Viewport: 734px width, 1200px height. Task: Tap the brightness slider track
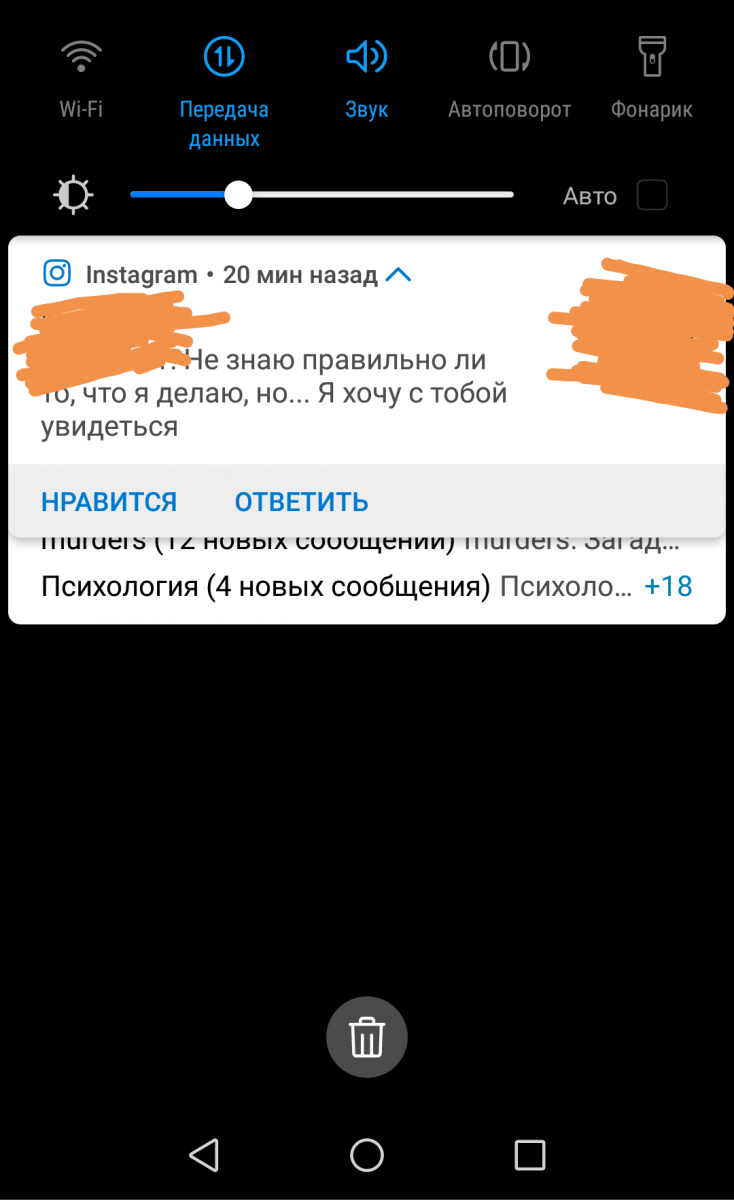click(322, 195)
